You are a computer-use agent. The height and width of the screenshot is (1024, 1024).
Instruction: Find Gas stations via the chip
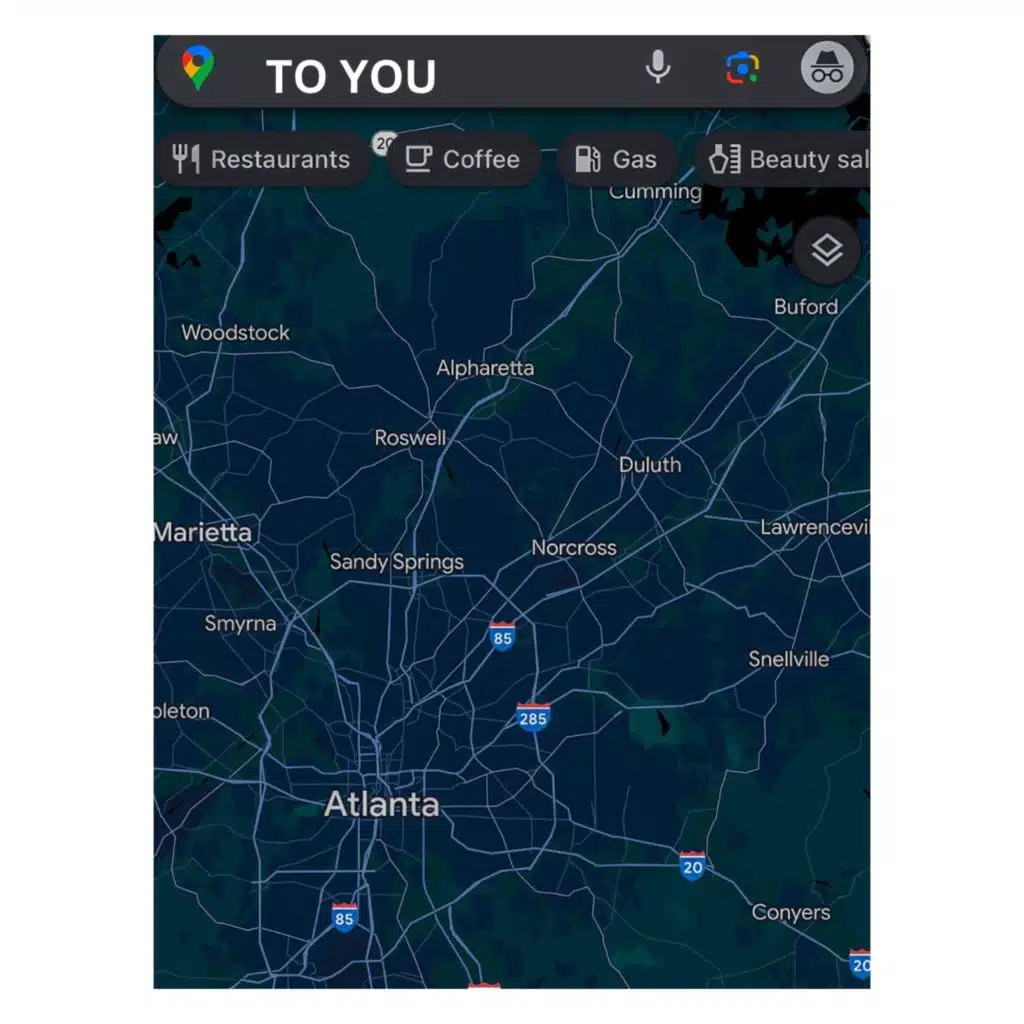(x=616, y=159)
